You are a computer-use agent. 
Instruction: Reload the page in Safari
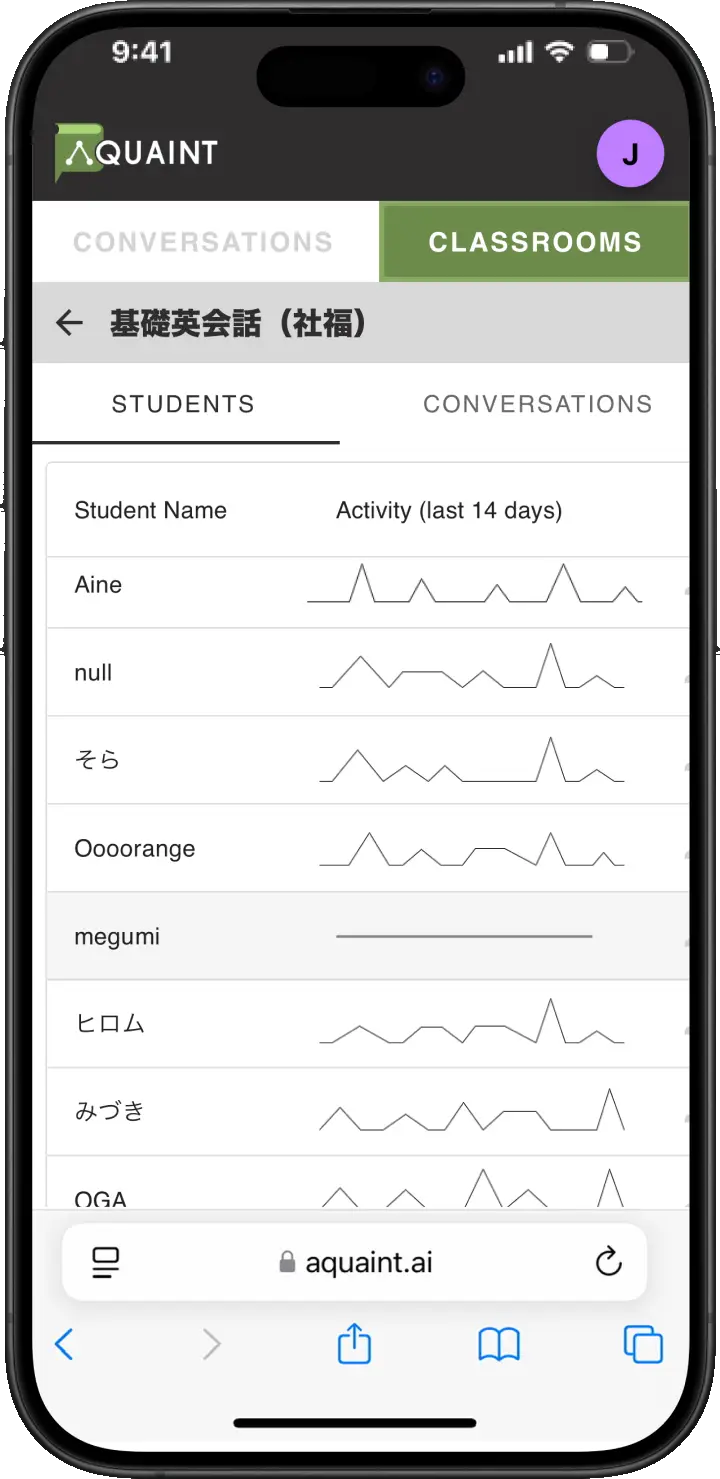(x=608, y=1262)
